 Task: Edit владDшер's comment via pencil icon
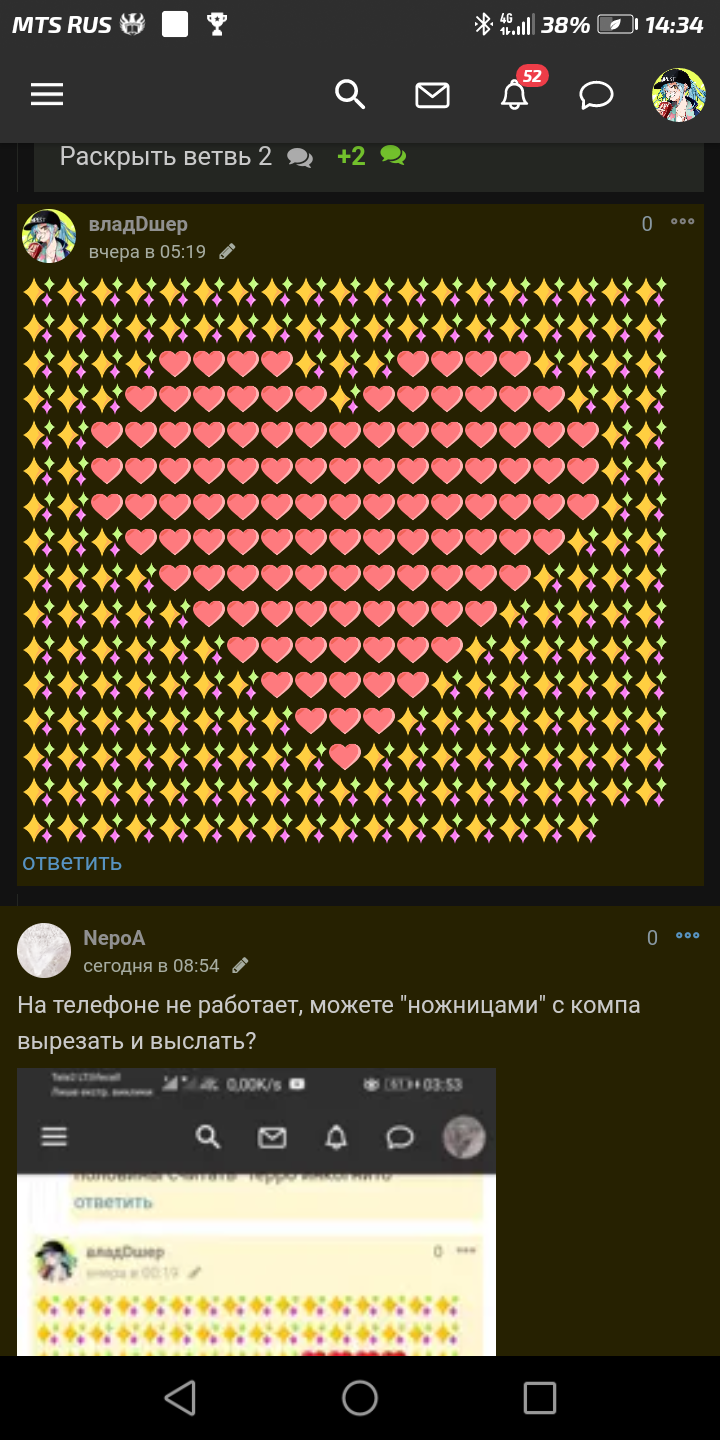[228, 252]
